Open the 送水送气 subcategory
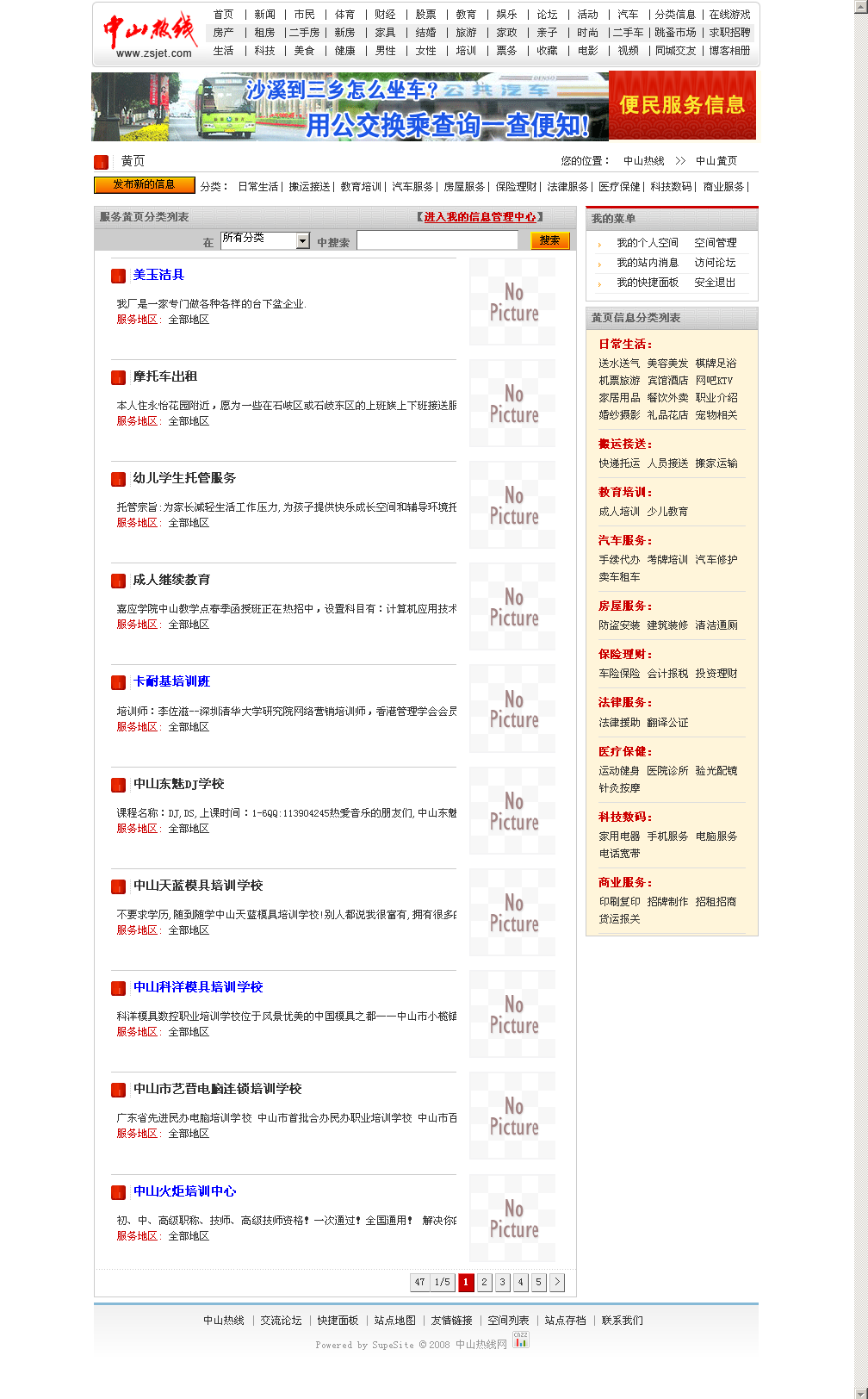 coord(619,364)
